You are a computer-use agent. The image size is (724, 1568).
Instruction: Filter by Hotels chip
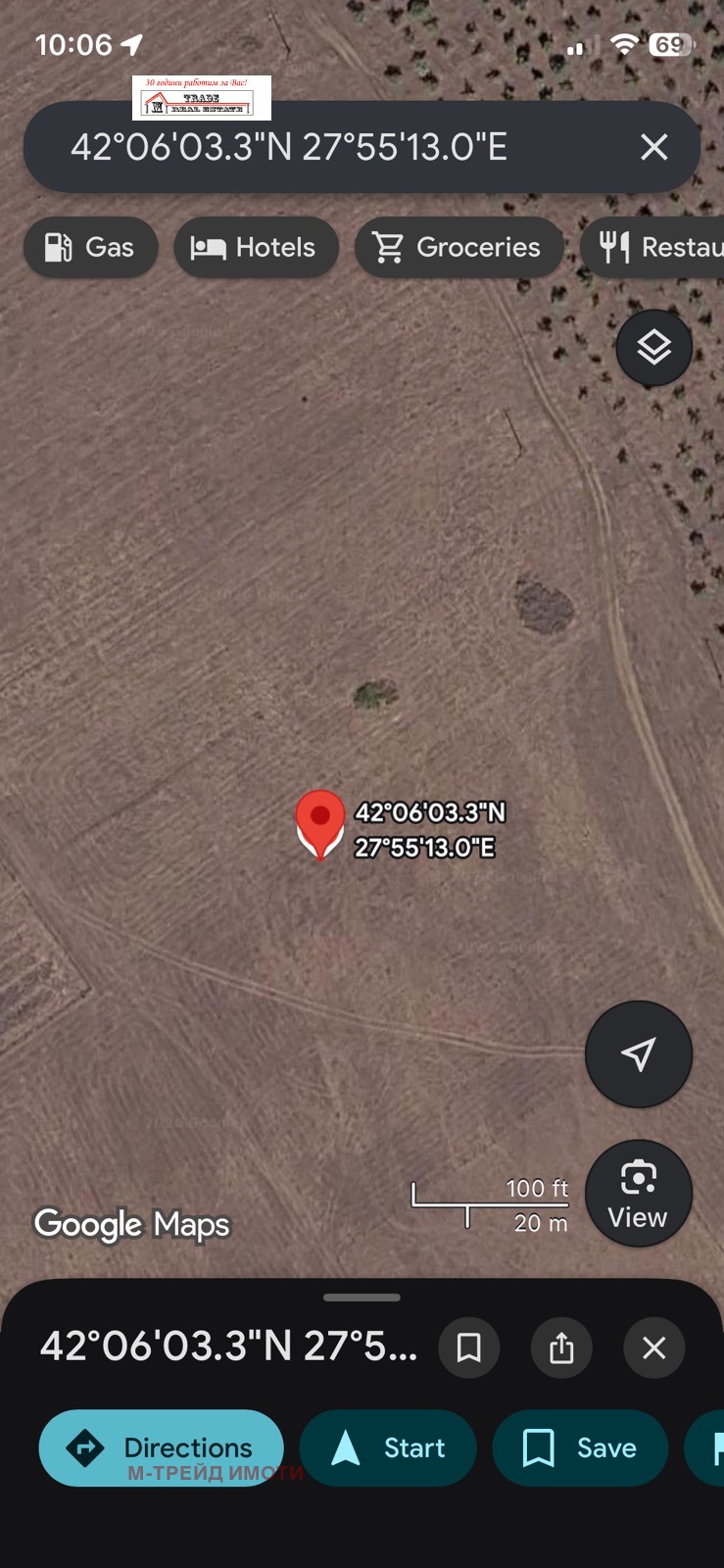pyautogui.click(x=256, y=247)
